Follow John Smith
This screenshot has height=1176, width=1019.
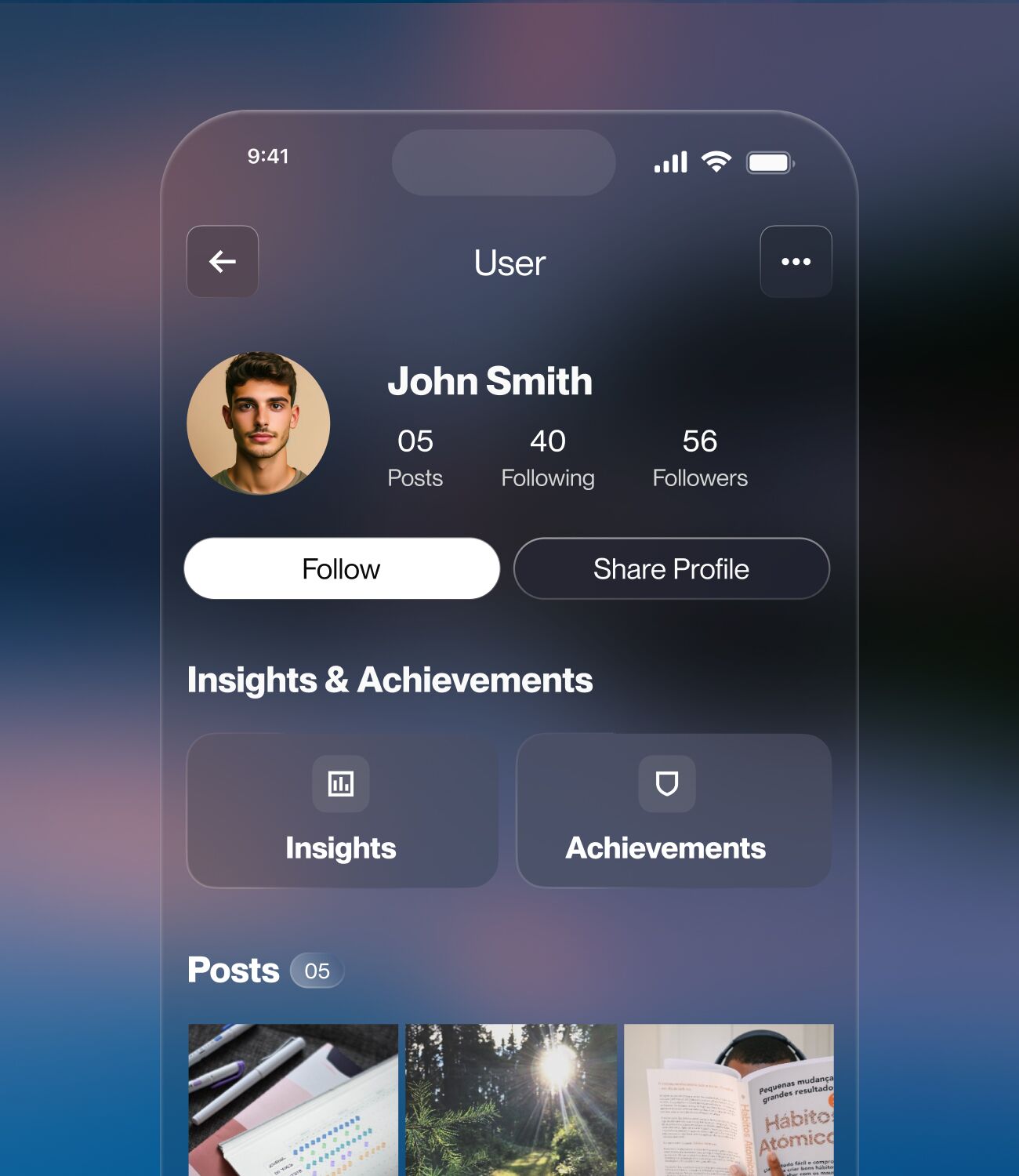pos(342,568)
